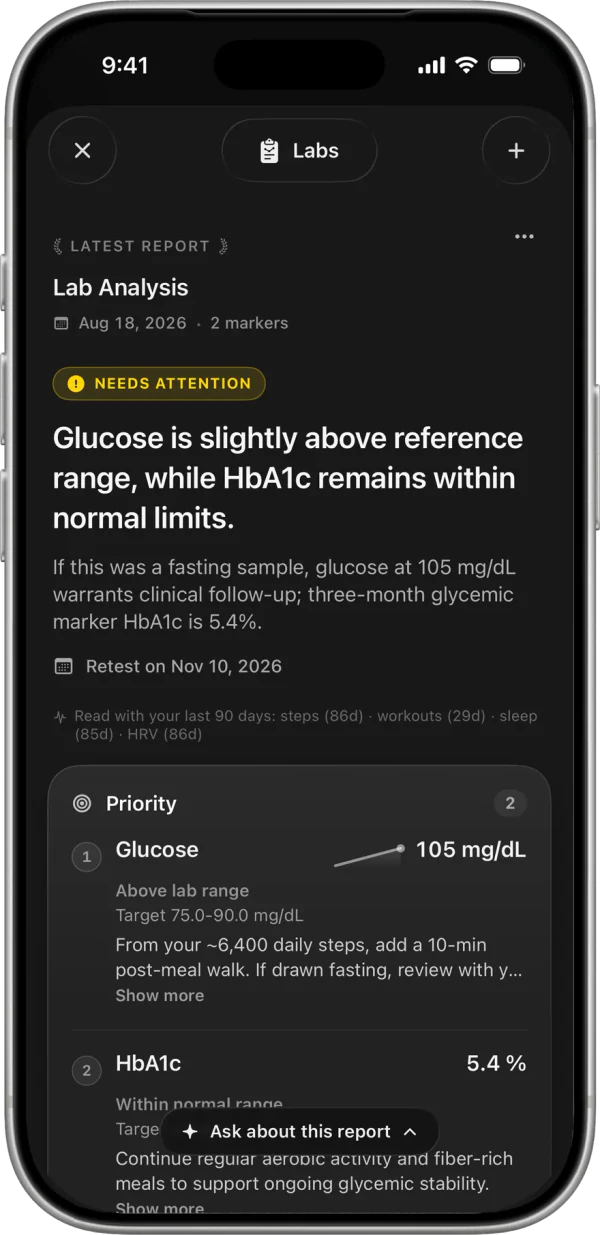Open the three-dot overflow menu
The height and width of the screenshot is (1235, 600).
tap(524, 237)
